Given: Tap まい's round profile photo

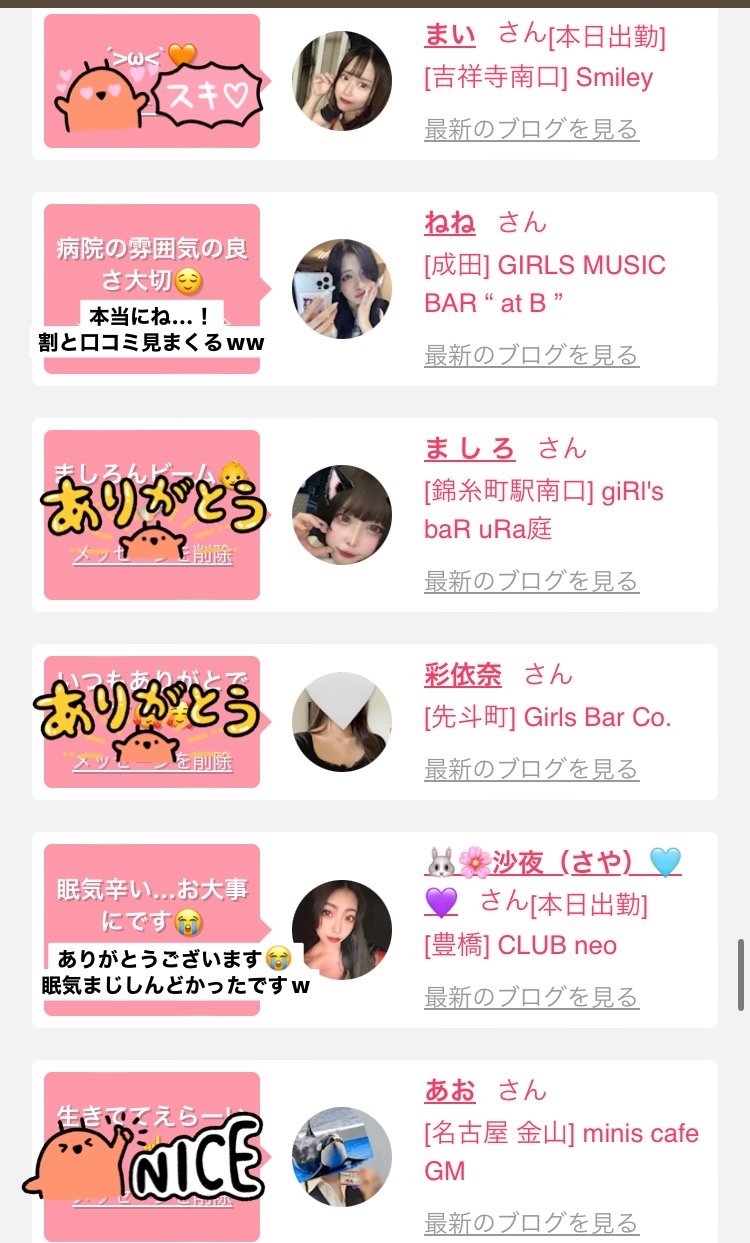Looking at the screenshot, I should [x=342, y=81].
